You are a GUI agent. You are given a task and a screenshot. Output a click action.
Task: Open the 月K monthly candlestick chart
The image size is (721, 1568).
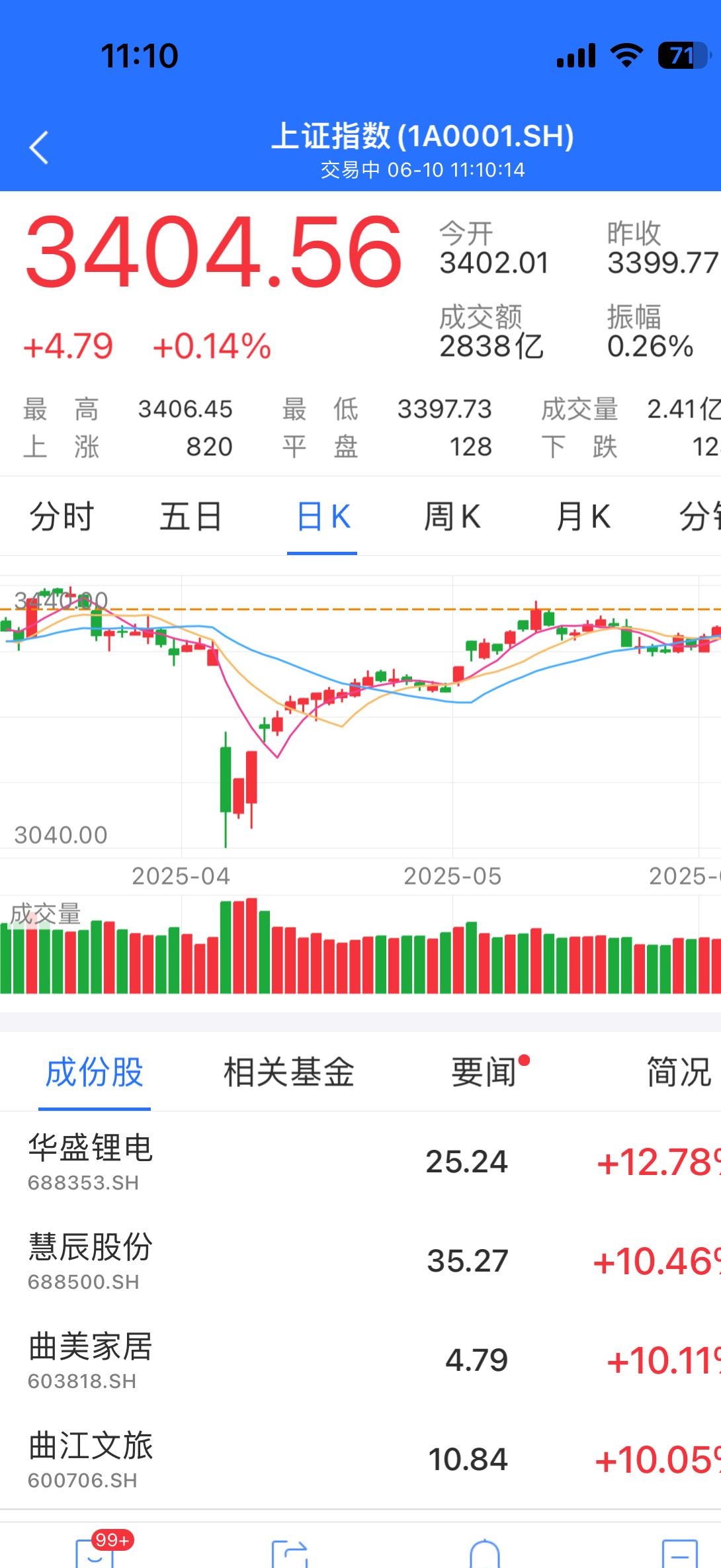(x=582, y=517)
